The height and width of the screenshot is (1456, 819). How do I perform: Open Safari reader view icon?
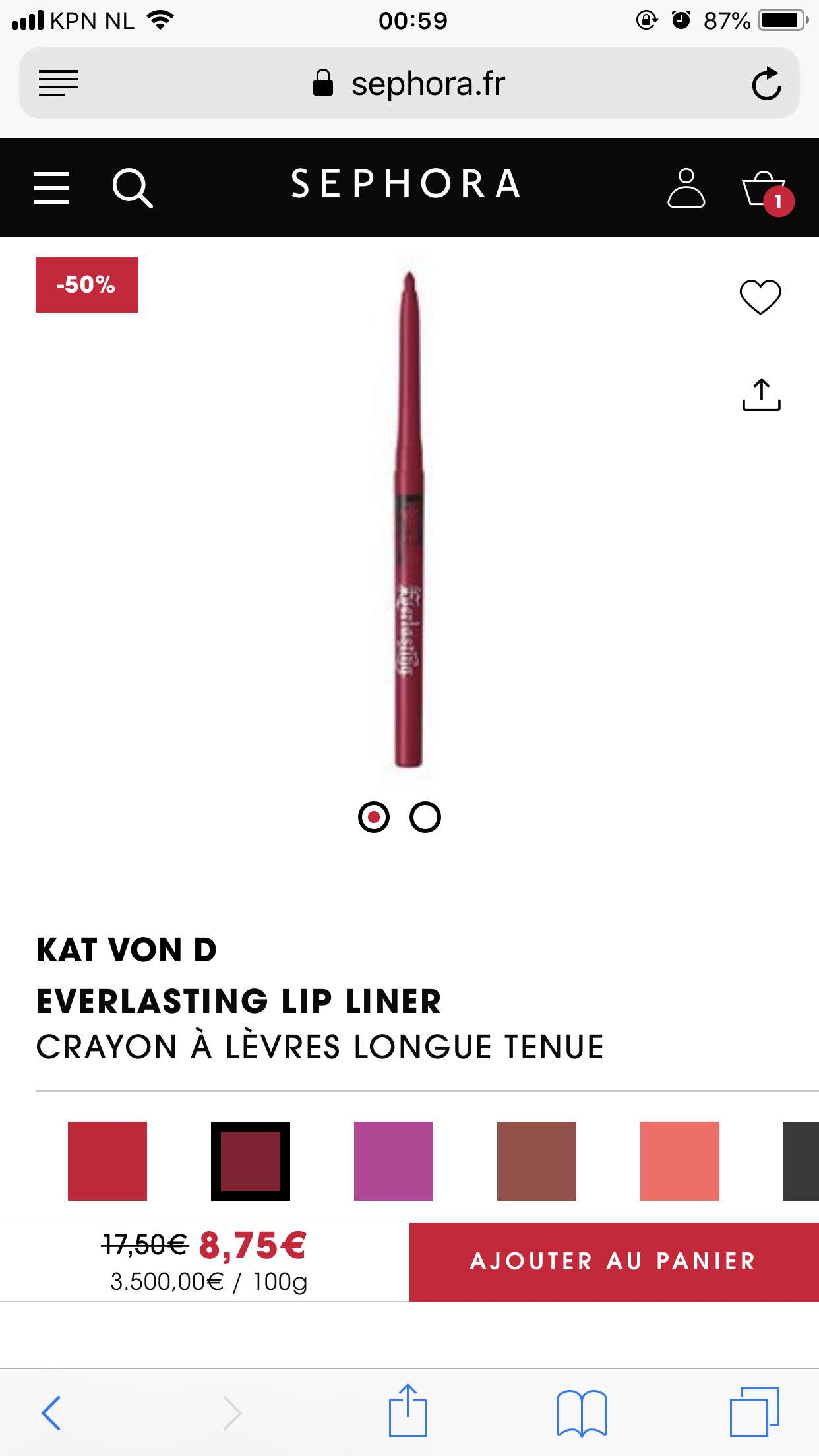point(59,84)
